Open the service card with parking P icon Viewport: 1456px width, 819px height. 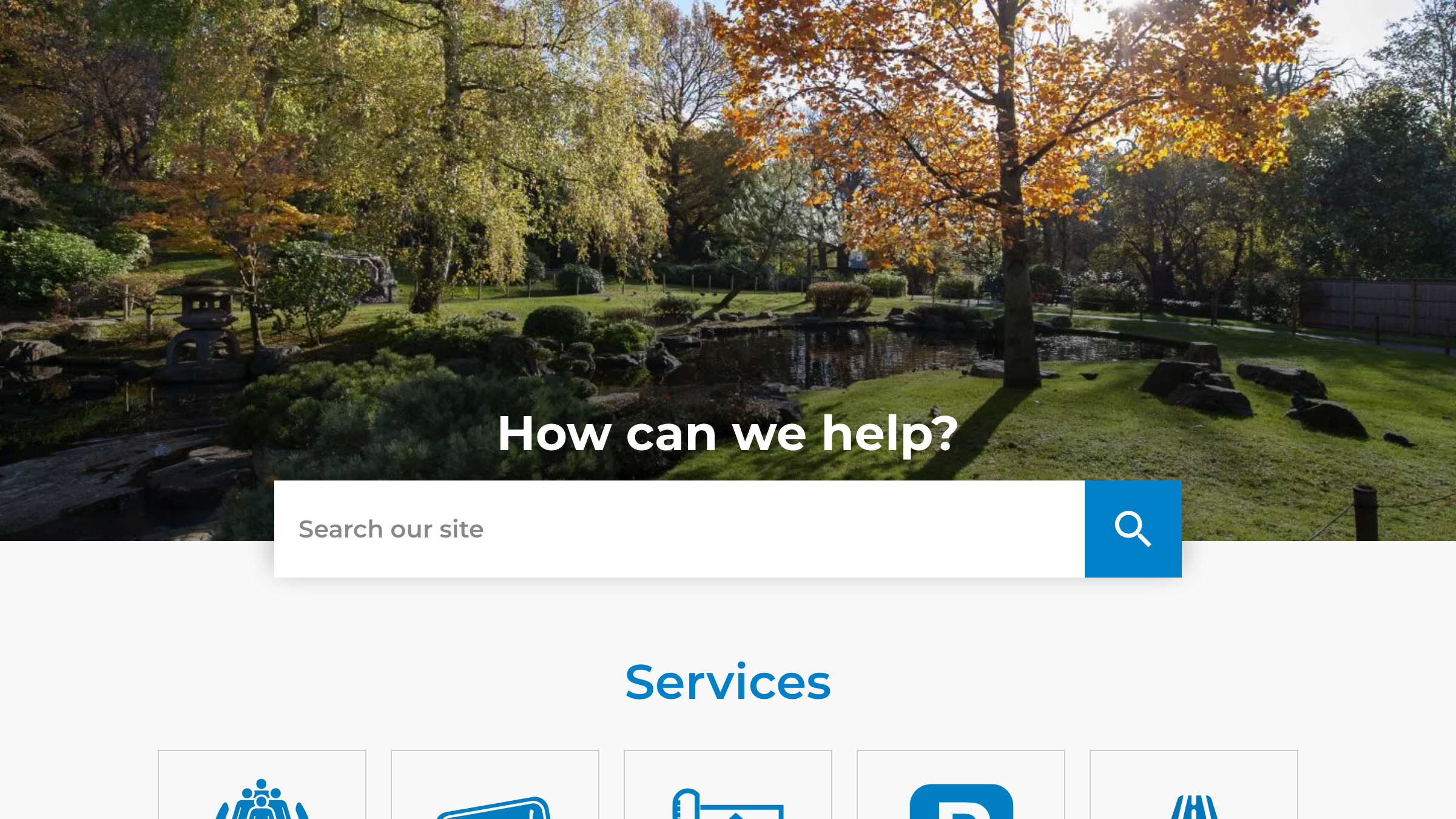click(x=961, y=789)
